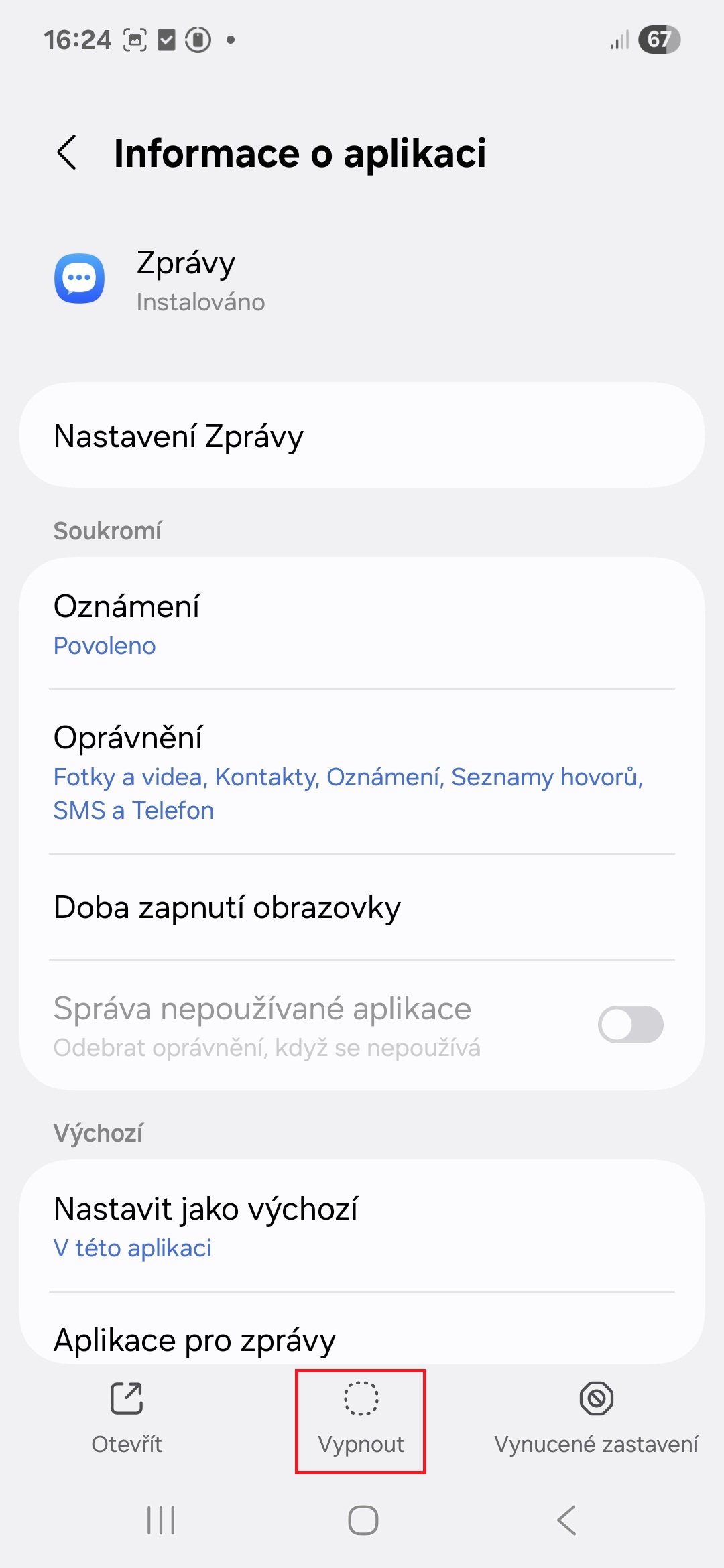
Task: Tap Vypnout to disable the app
Action: [361, 1421]
